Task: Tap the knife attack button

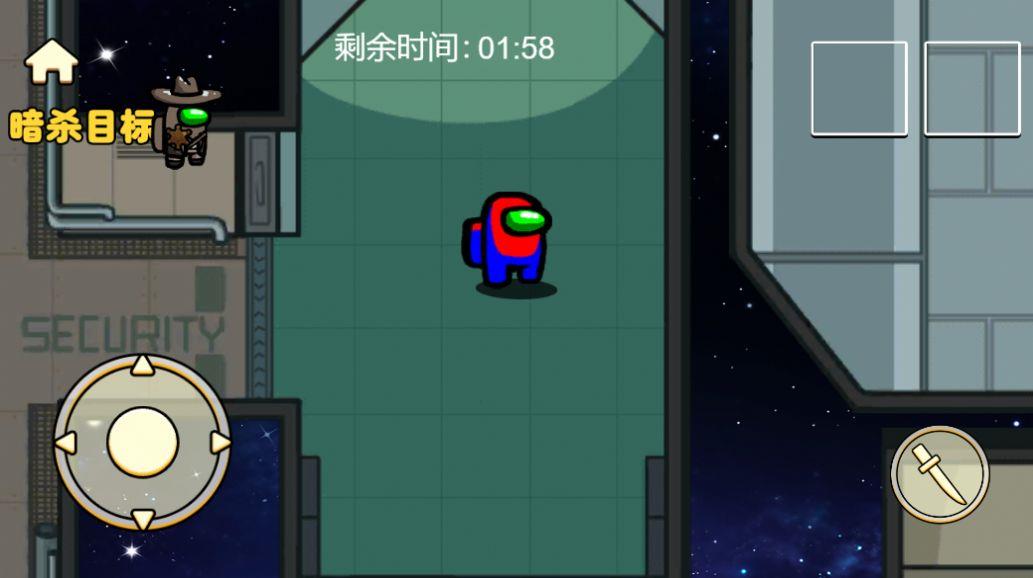Action: [939, 474]
